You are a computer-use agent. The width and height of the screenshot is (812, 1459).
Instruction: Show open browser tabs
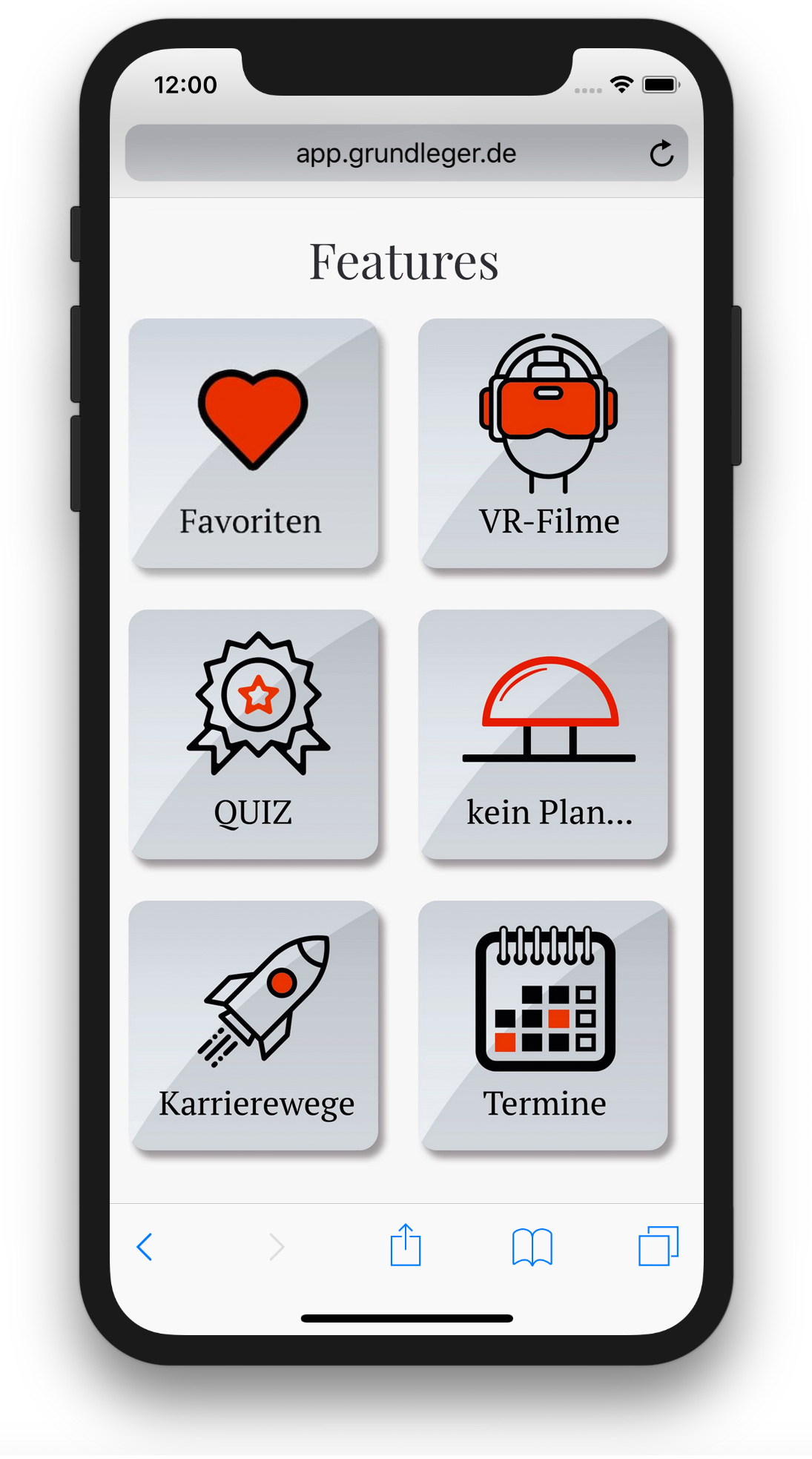(658, 1246)
